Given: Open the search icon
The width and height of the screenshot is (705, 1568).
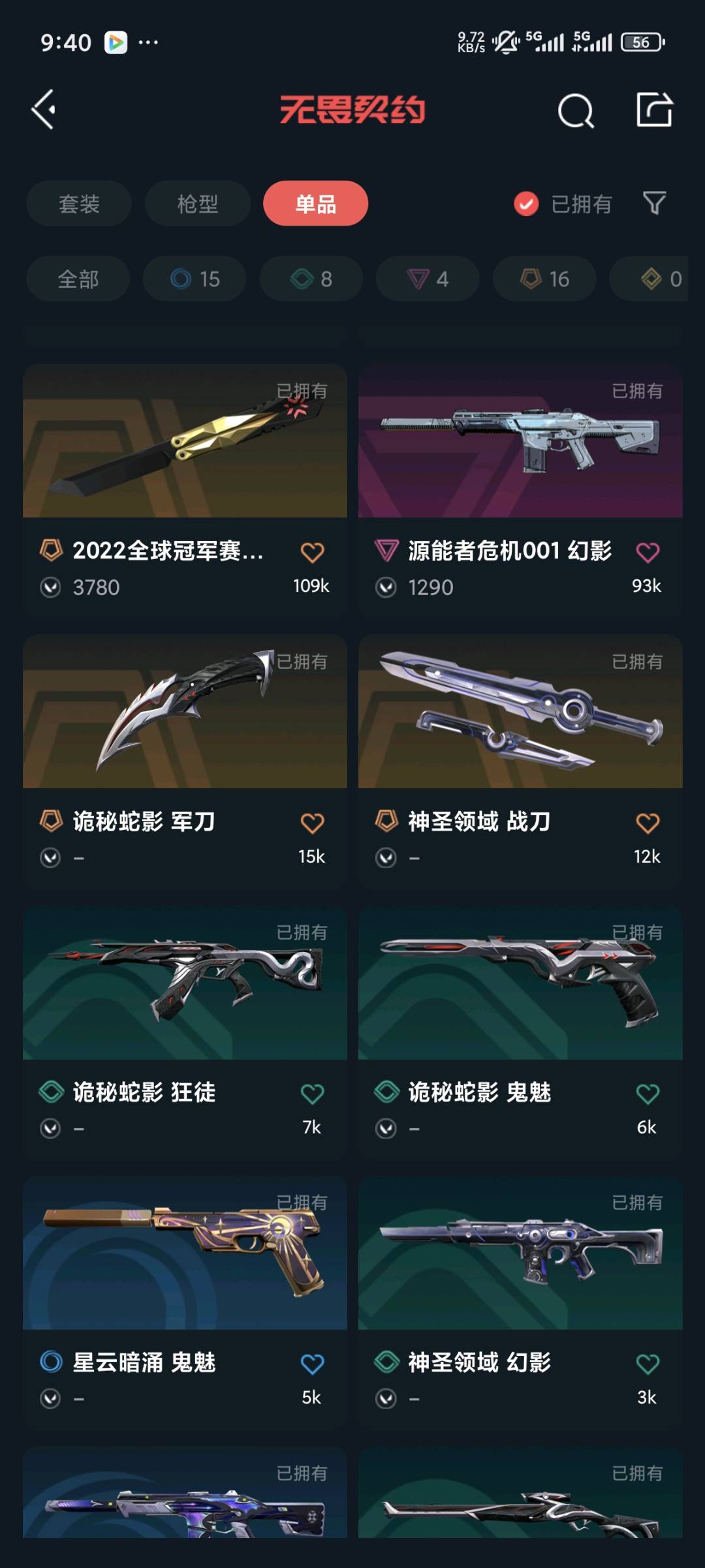Looking at the screenshot, I should click(x=575, y=110).
